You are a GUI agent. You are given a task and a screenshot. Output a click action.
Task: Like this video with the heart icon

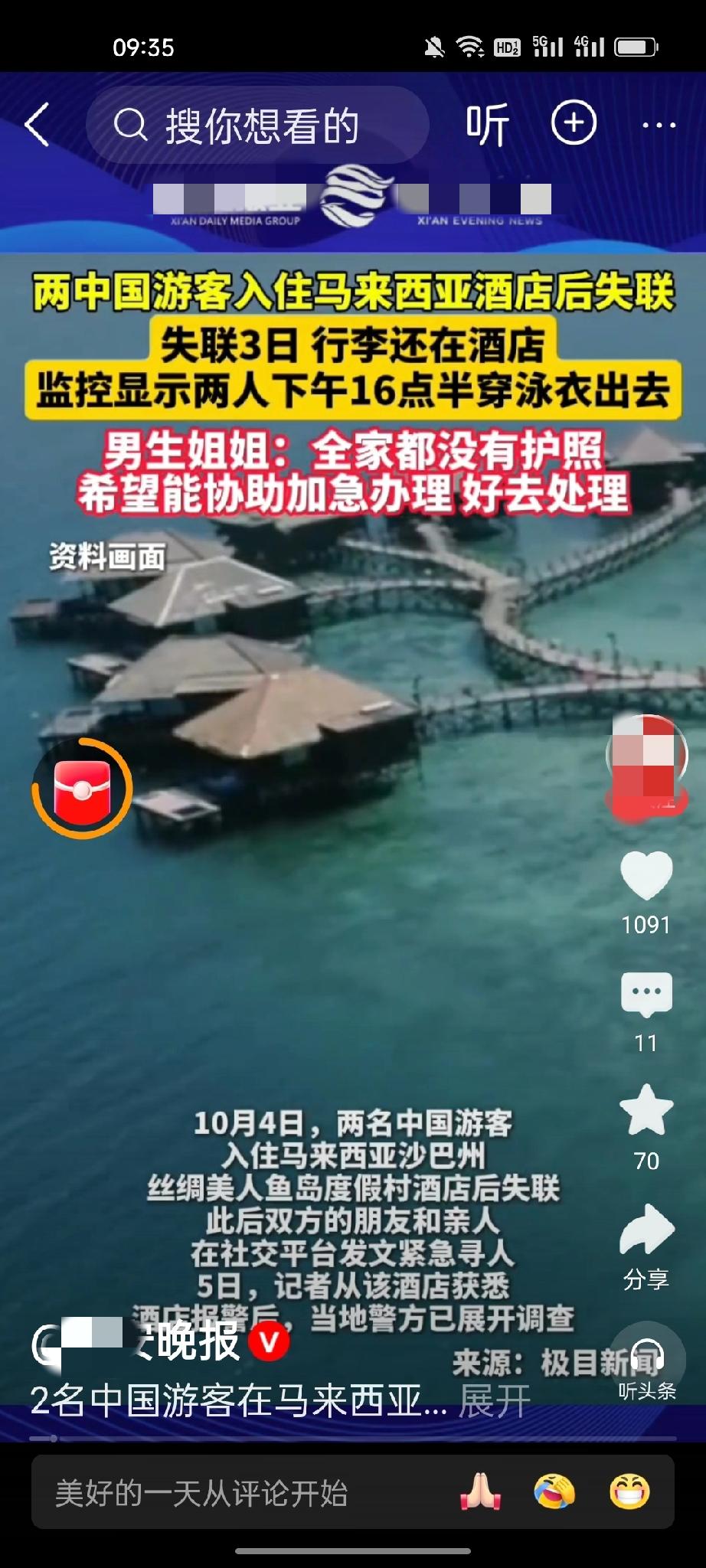(646, 875)
